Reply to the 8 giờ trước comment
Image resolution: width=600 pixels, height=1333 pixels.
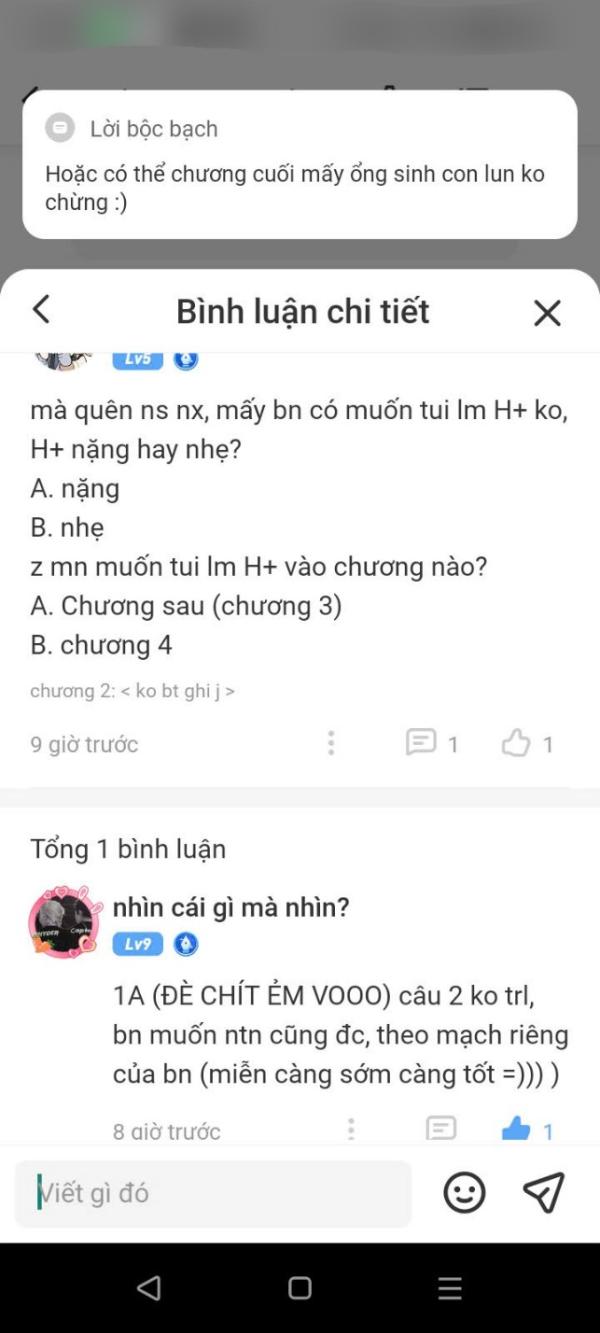pyautogui.click(x=441, y=1129)
